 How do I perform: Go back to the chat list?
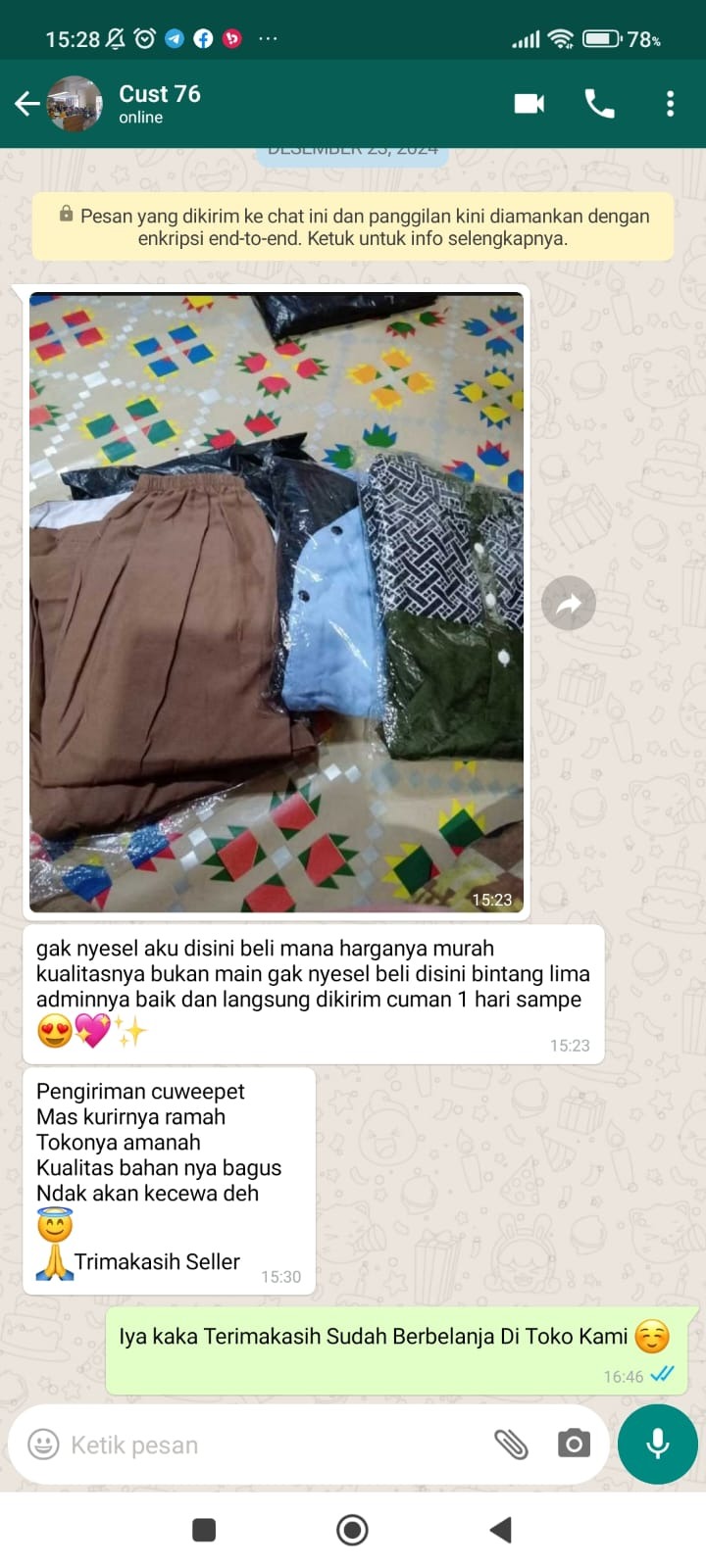27,103
